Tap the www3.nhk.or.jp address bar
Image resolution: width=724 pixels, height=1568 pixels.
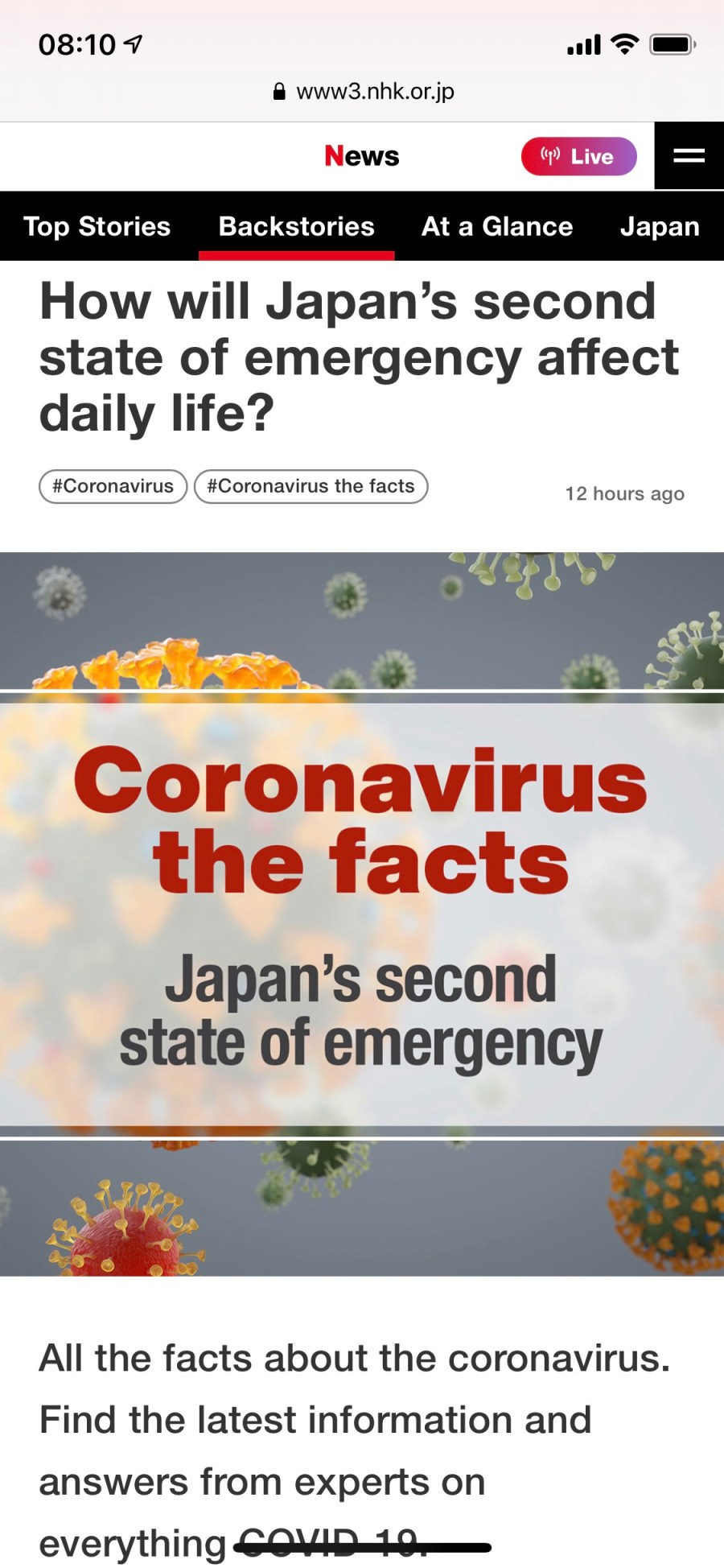coord(364,92)
